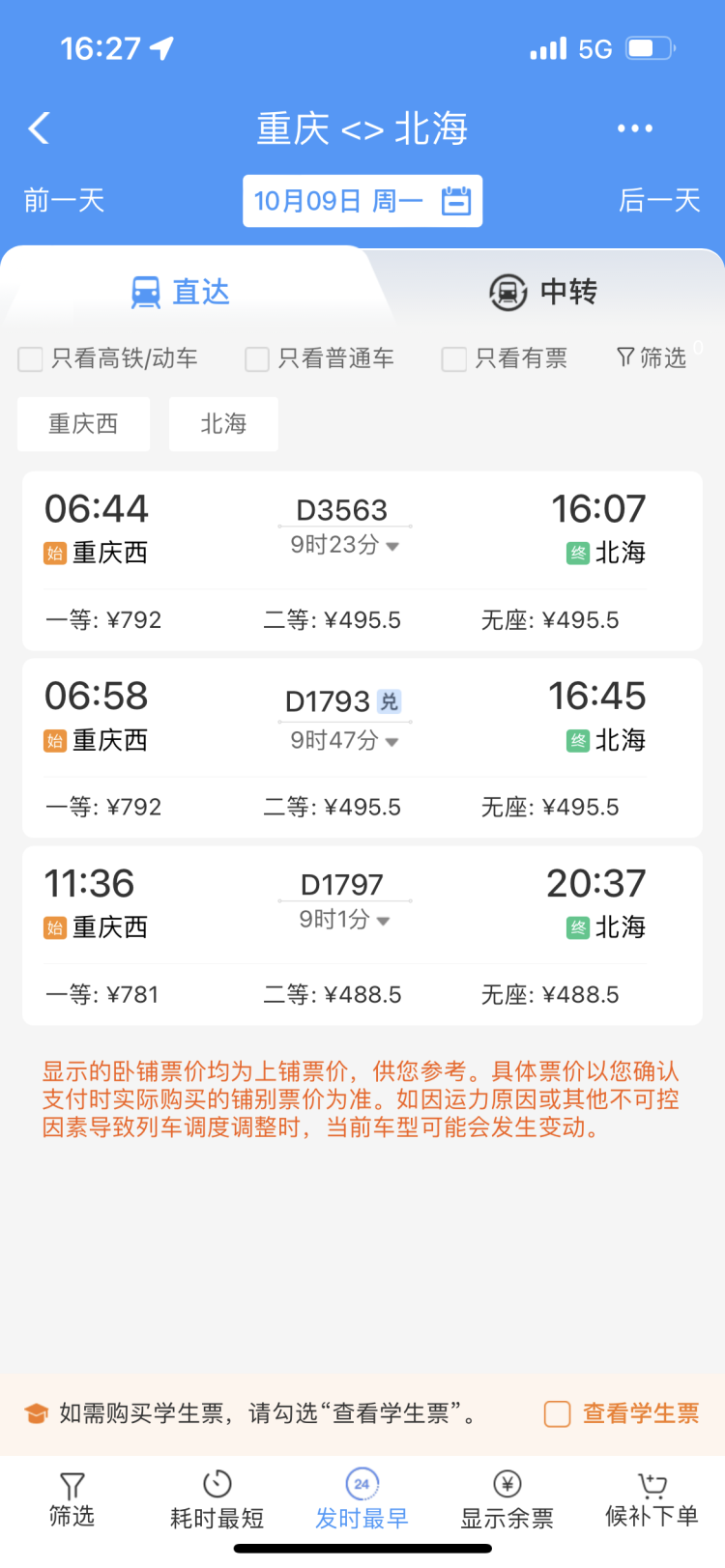Switch to the 中转 transfer tab

(x=543, y=292)
